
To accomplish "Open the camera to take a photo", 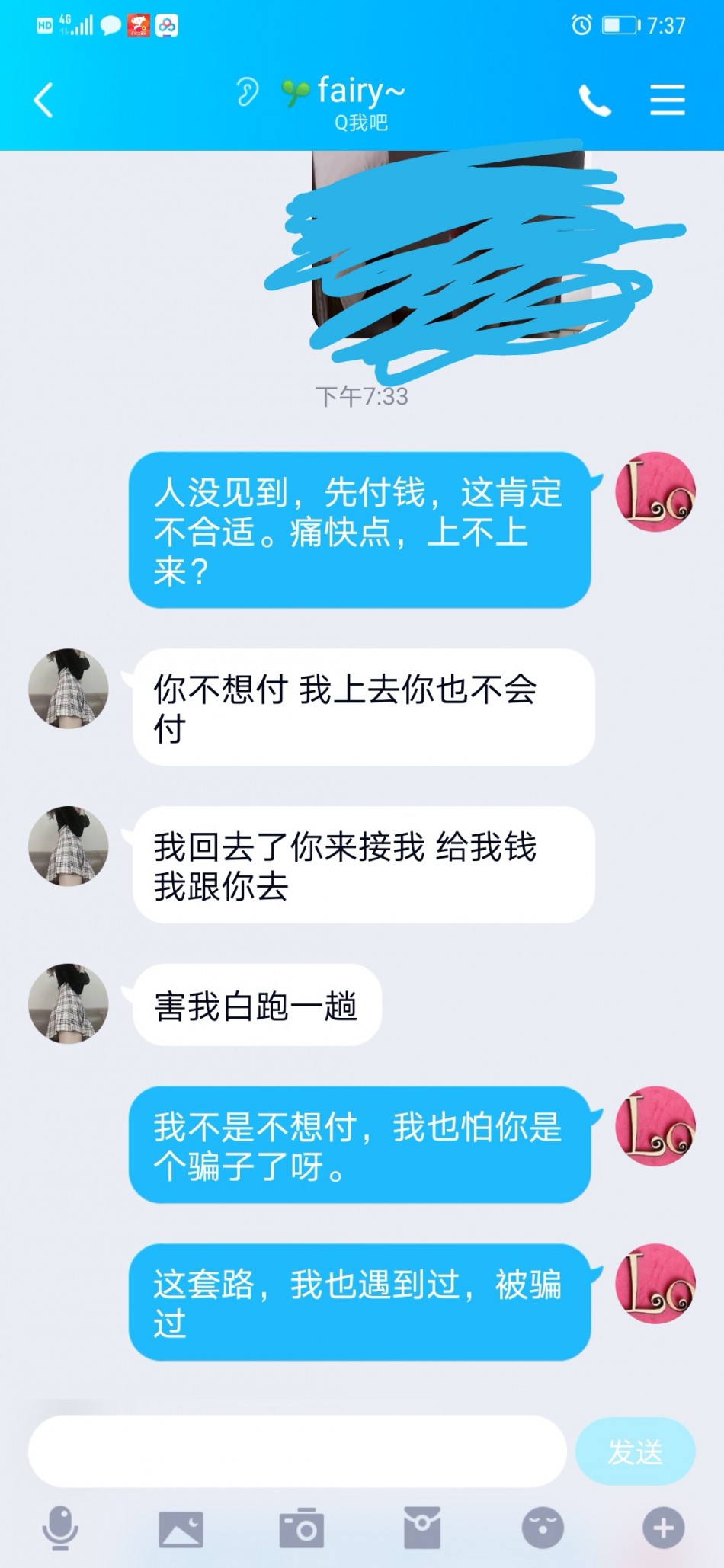I will (x=302, y=1528).
